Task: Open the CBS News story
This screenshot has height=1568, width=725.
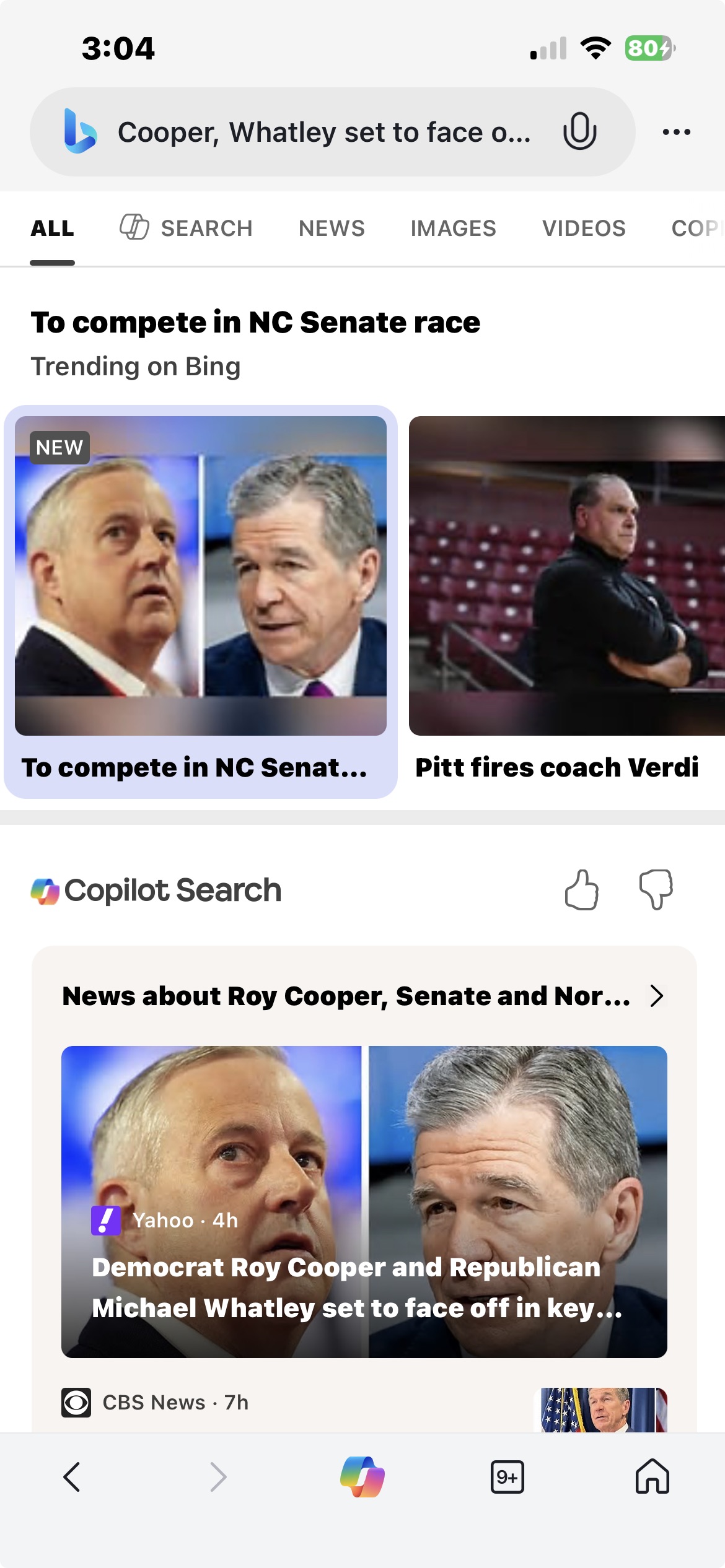Action: coord(176,1403)
